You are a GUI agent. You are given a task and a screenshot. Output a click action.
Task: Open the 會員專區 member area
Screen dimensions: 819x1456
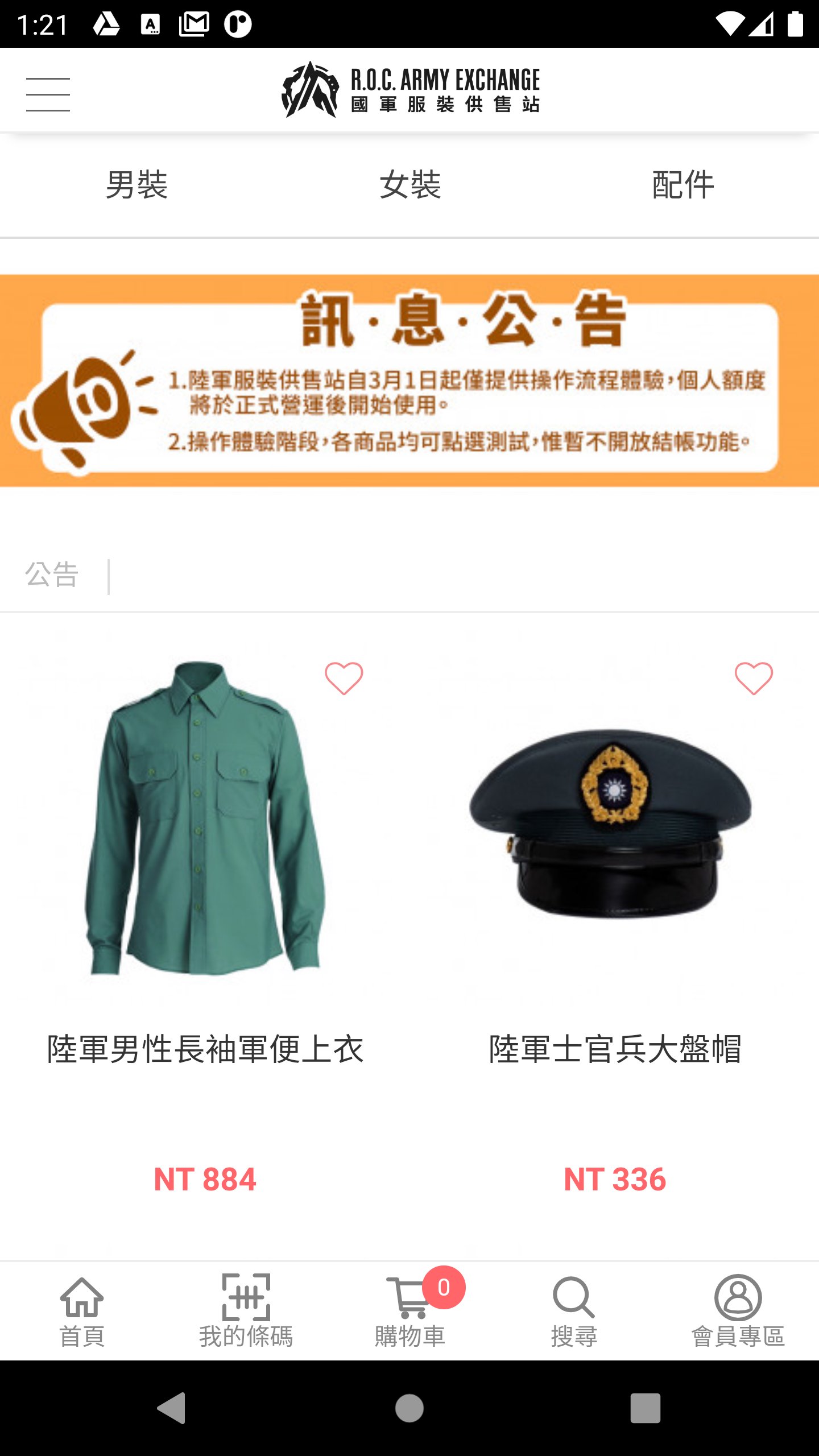coord(738,1310)
